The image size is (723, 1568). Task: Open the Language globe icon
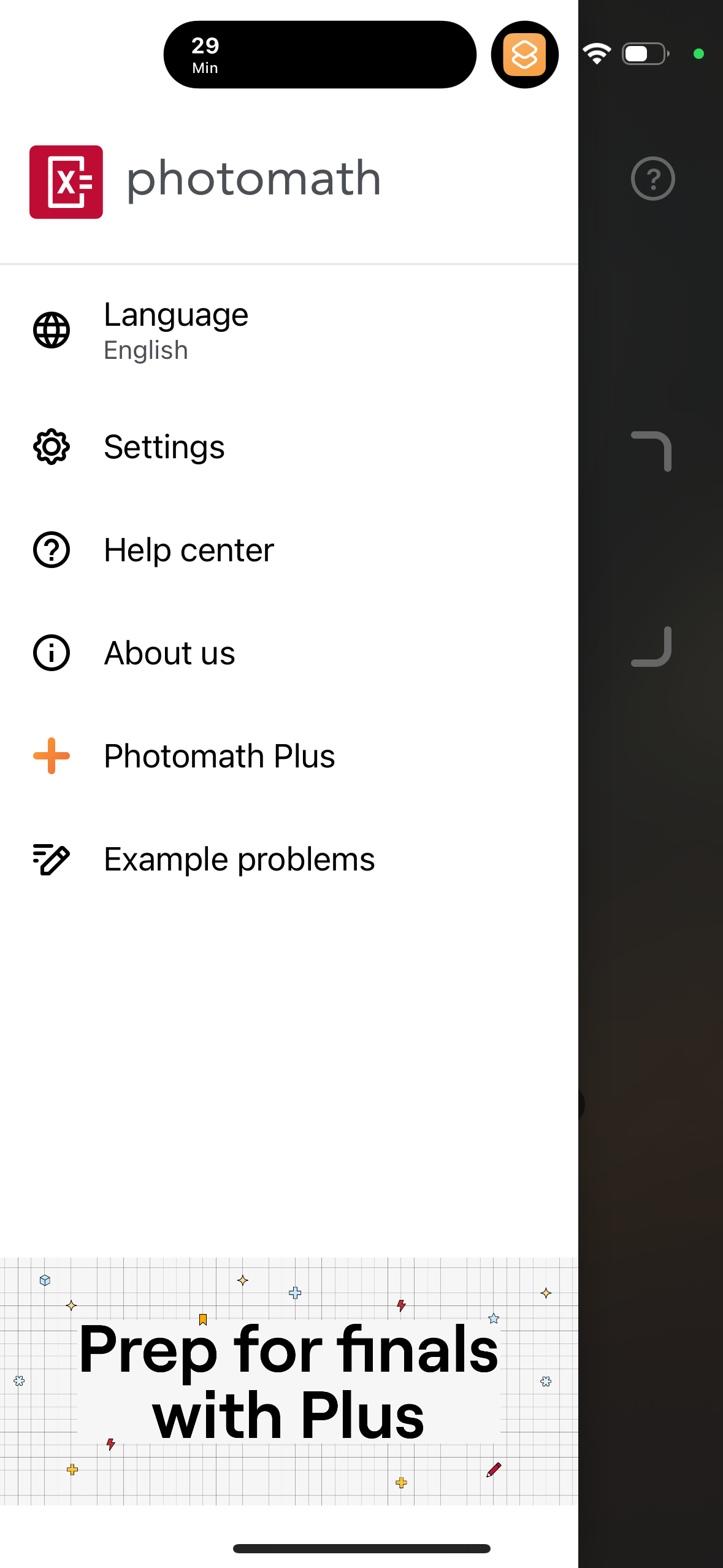click(52, 331)
